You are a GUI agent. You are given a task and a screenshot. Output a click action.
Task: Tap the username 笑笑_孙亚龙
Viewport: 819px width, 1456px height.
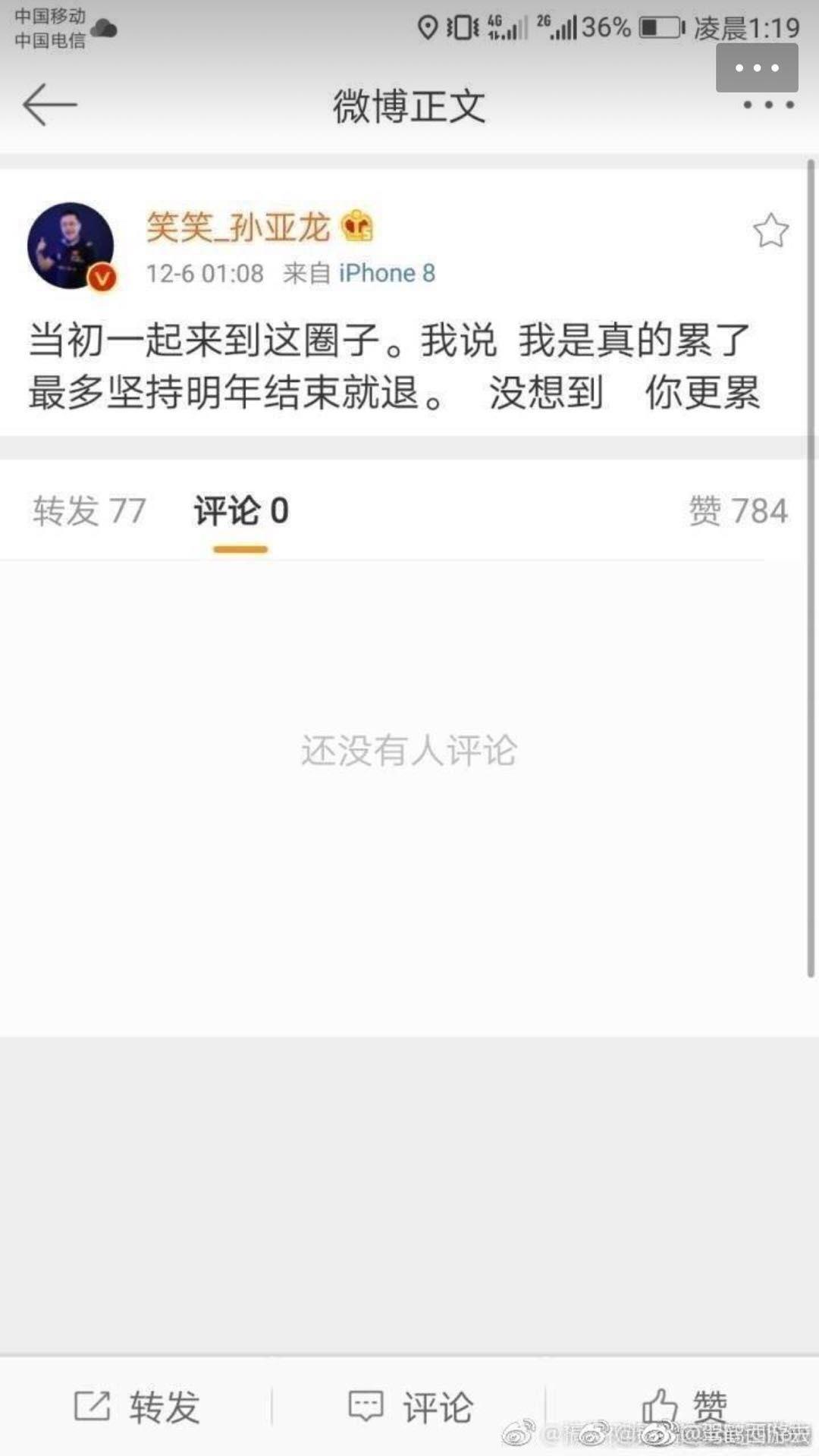click(x=238, y=227)
